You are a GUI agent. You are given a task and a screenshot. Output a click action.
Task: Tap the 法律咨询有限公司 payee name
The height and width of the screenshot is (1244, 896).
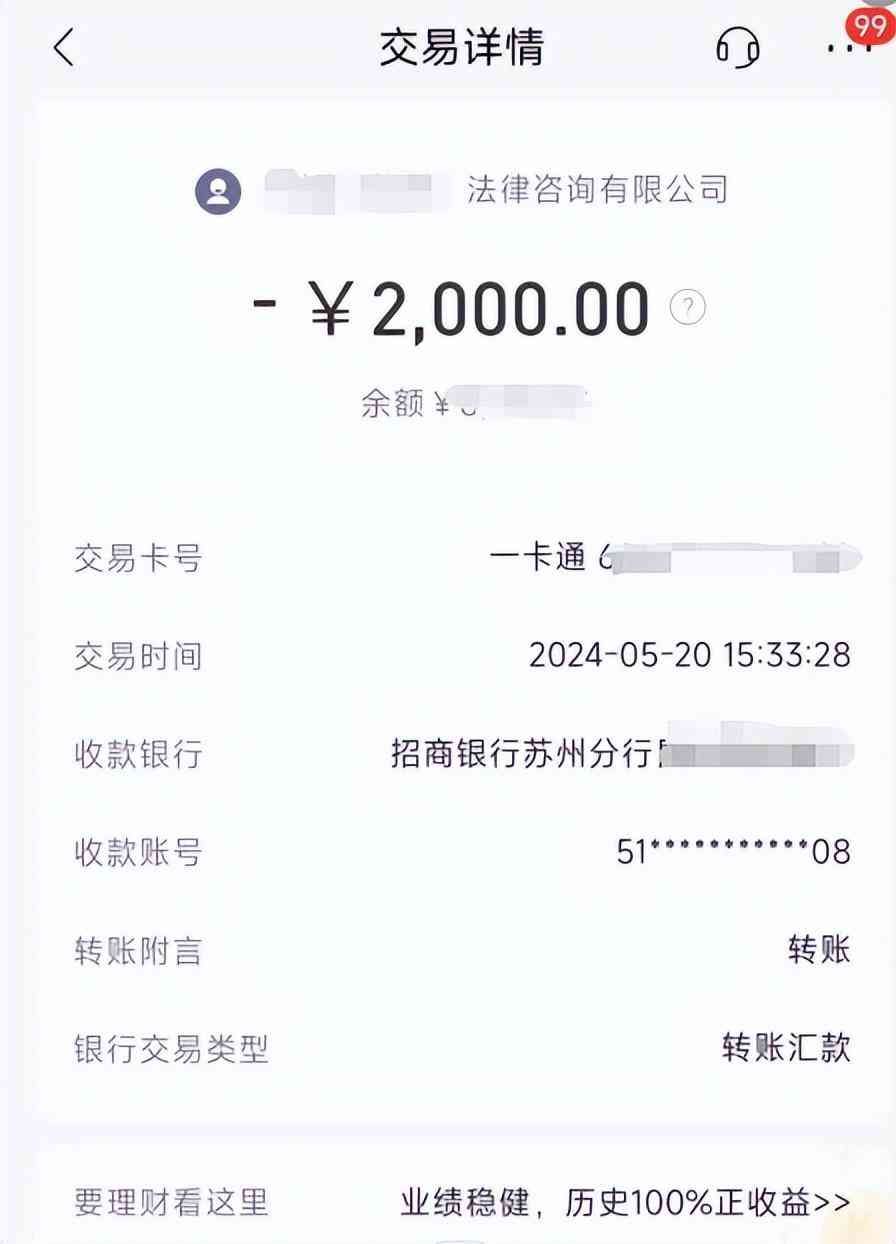pyautogui.click(x=597, y=192)
